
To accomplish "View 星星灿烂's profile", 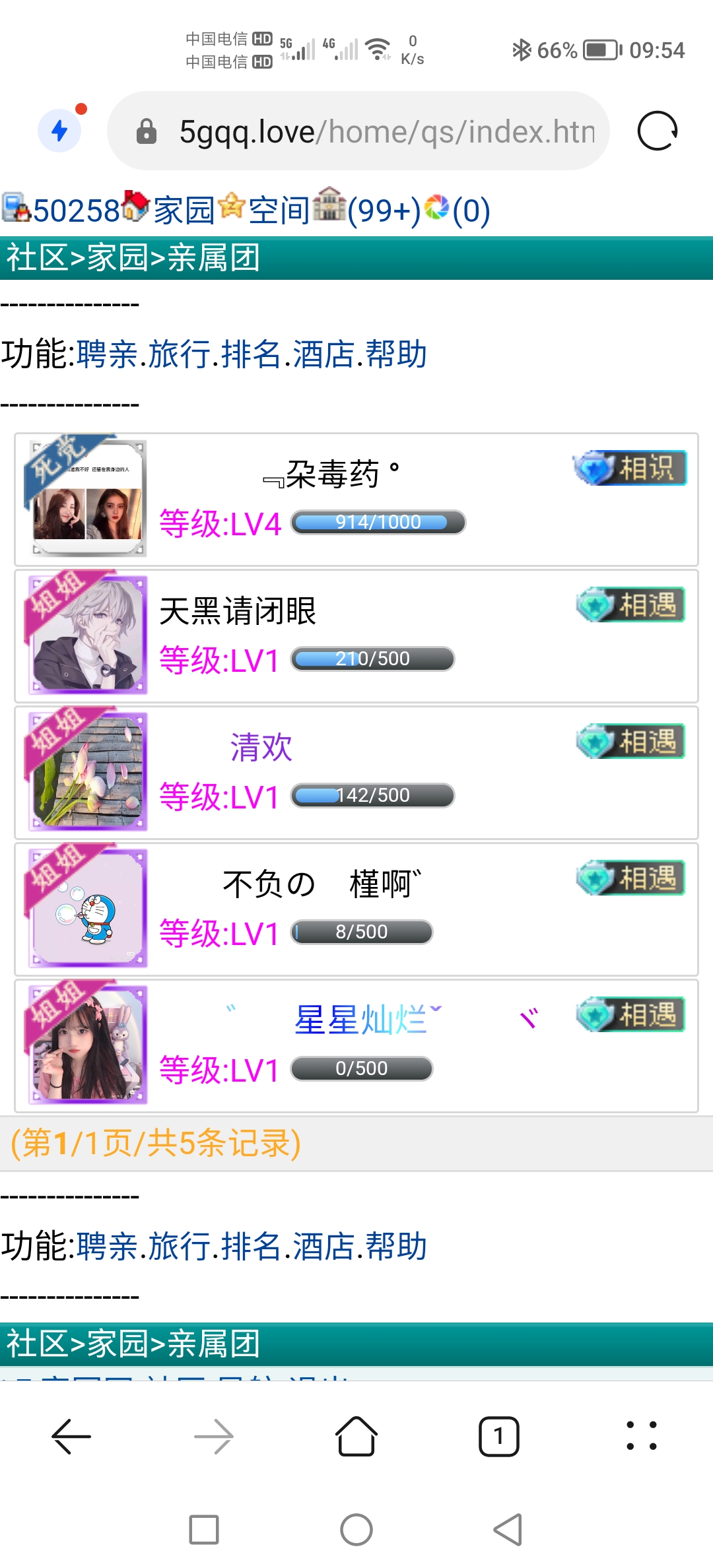I will pos(360,1020).
